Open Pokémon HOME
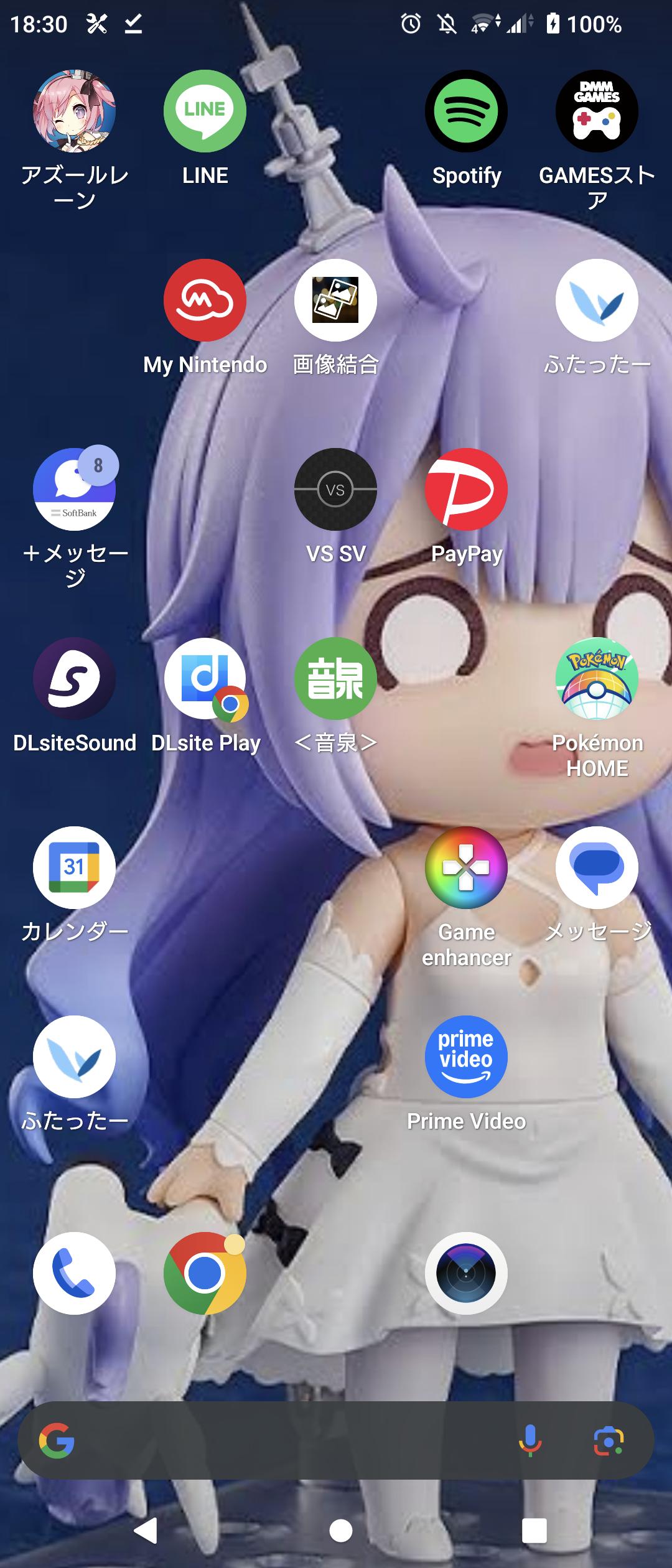This screenshot has height=1568, width=672. coord(597,679)
